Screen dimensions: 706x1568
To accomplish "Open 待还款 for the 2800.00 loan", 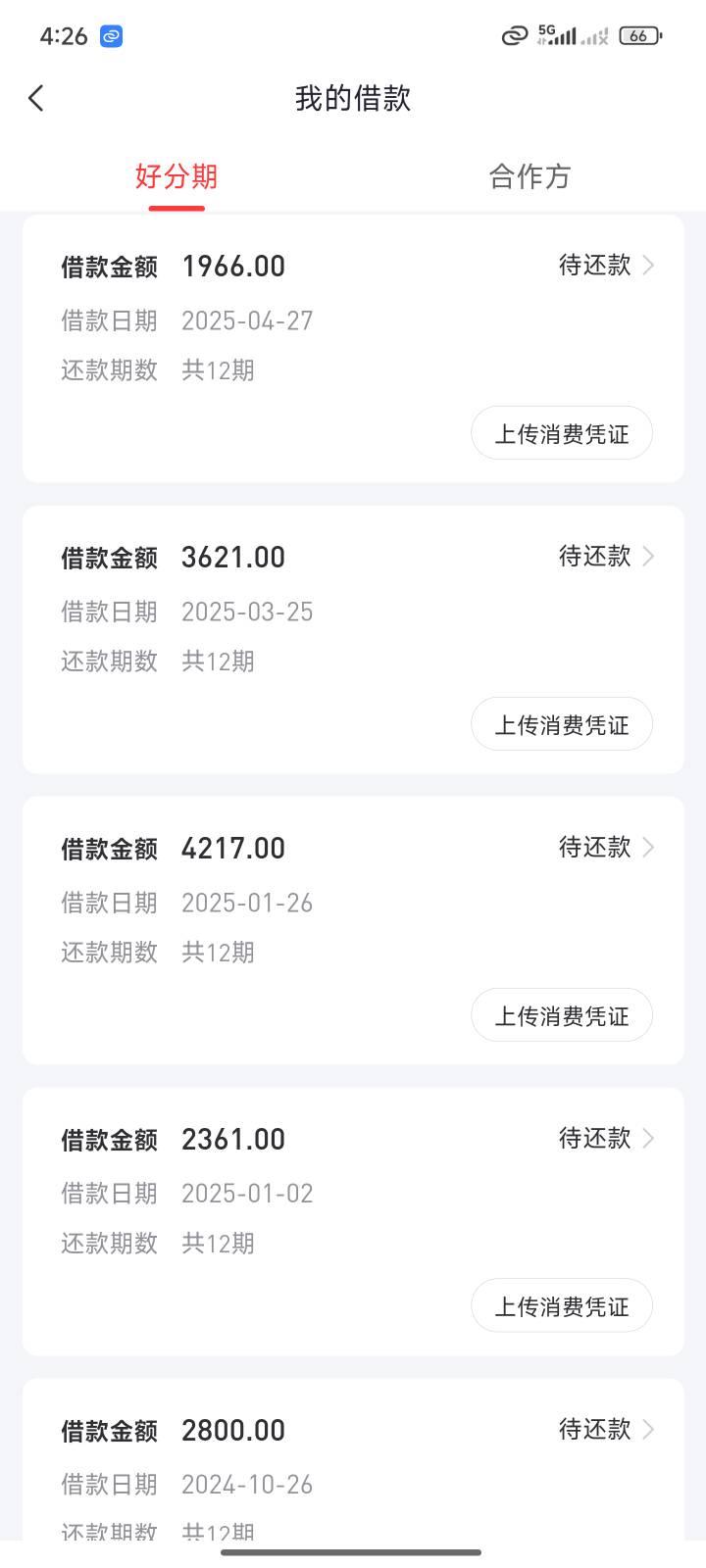I will pyautogui.click(x=606, y=1429).
